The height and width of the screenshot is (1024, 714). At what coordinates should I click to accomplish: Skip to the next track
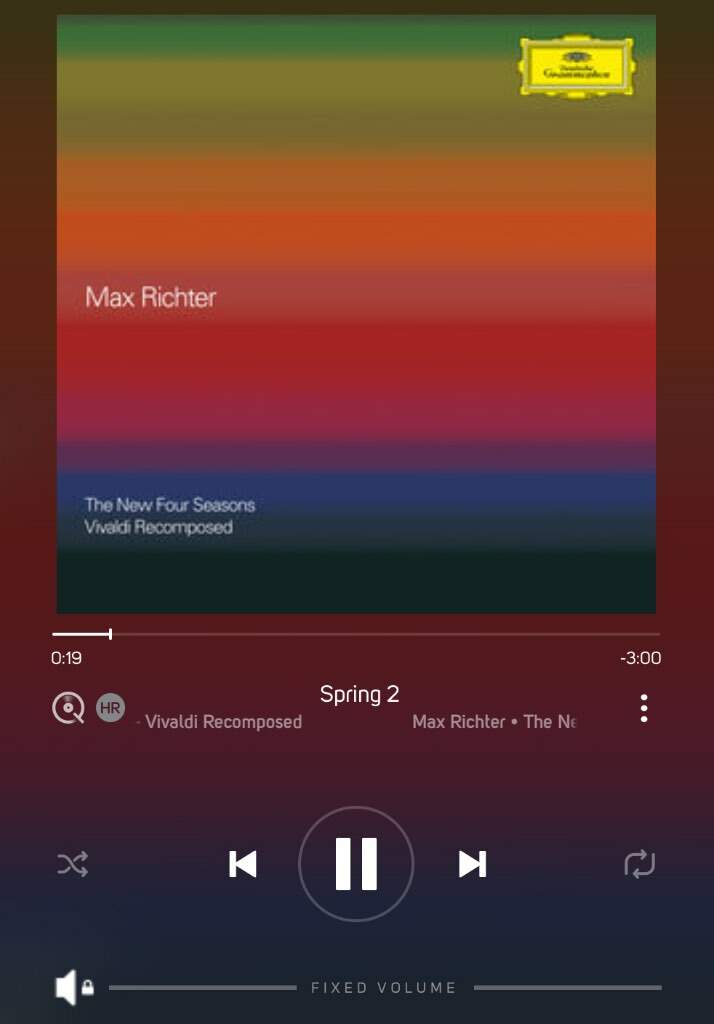472,864
